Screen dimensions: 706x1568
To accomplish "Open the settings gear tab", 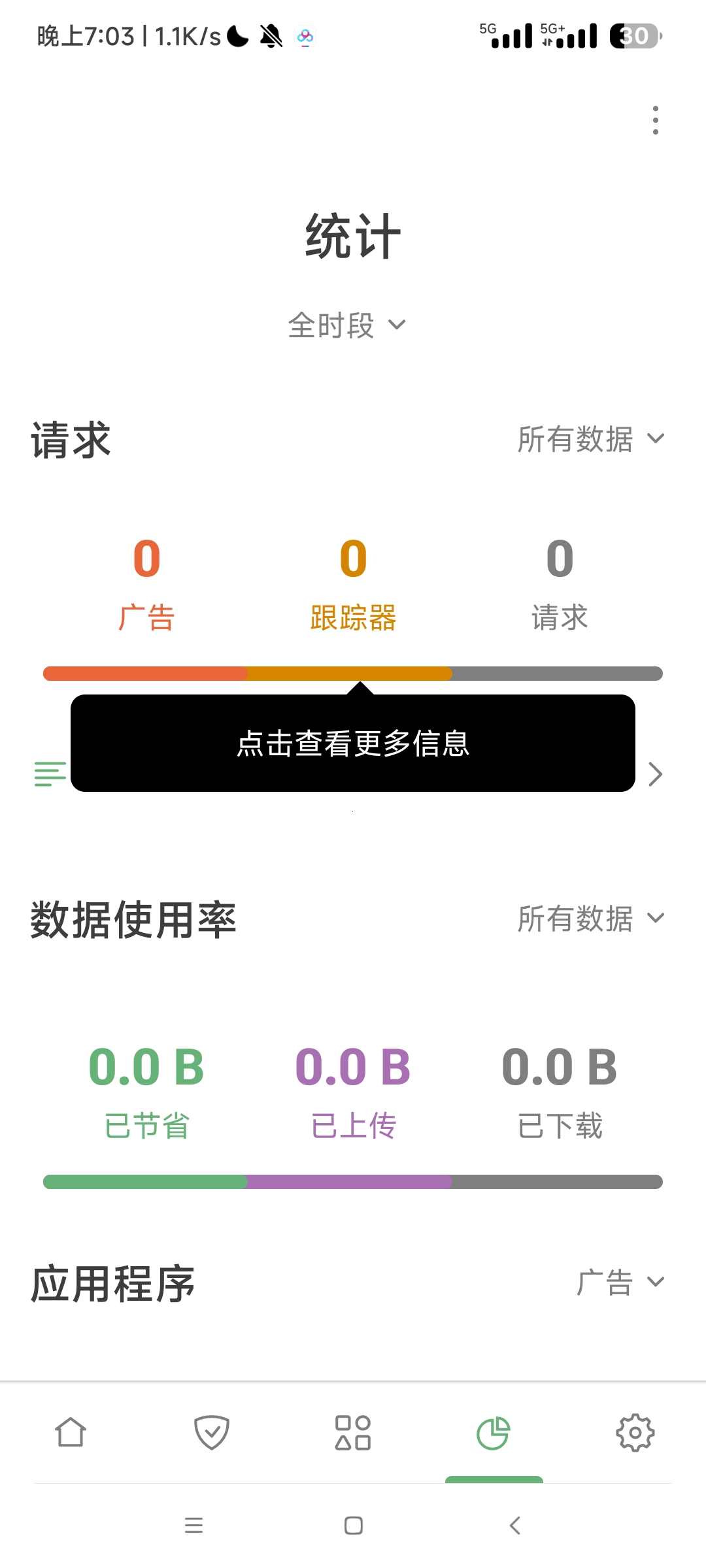I will tap(635, 1433).
